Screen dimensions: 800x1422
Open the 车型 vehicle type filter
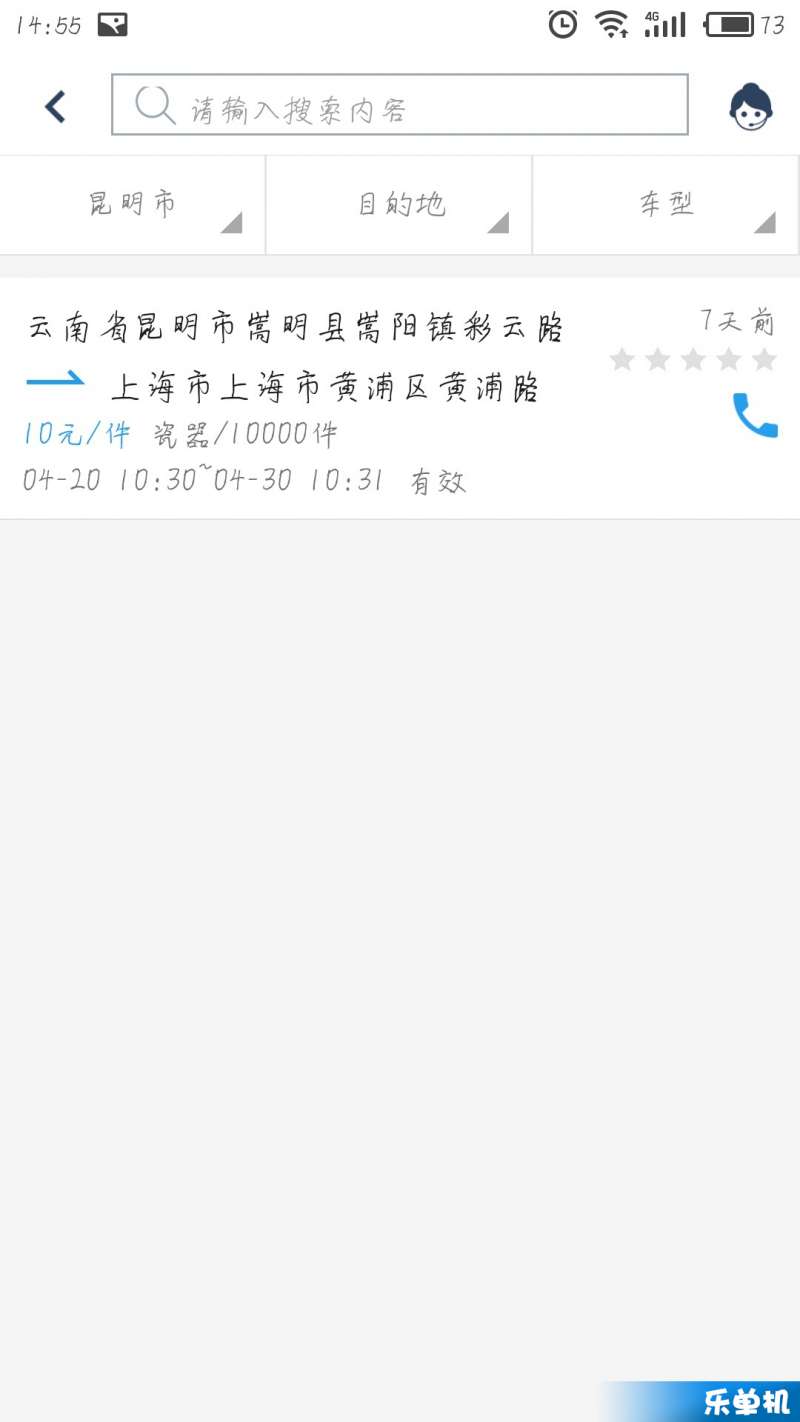666,205
